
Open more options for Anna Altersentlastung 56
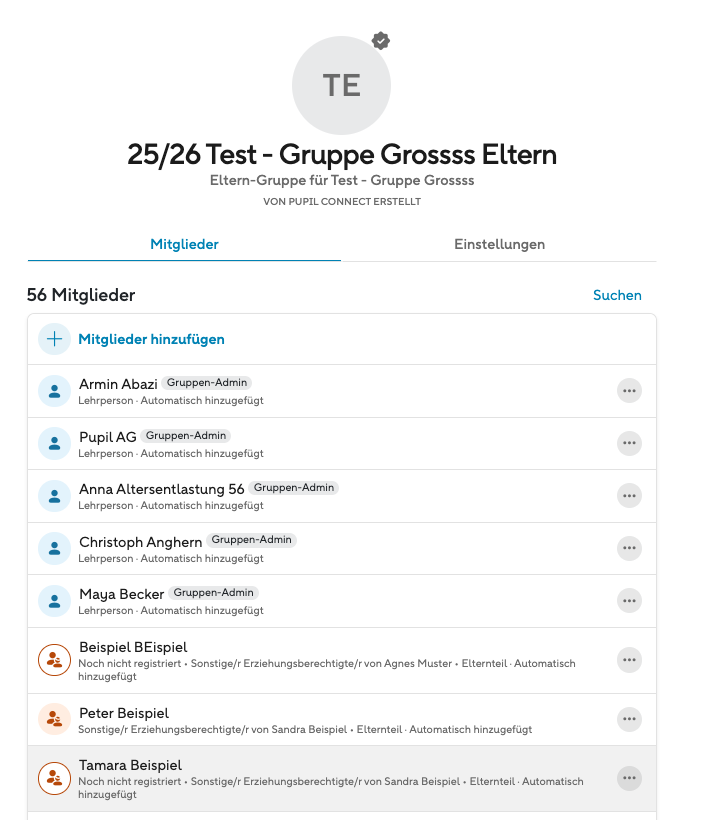click(x=629, y=495)
